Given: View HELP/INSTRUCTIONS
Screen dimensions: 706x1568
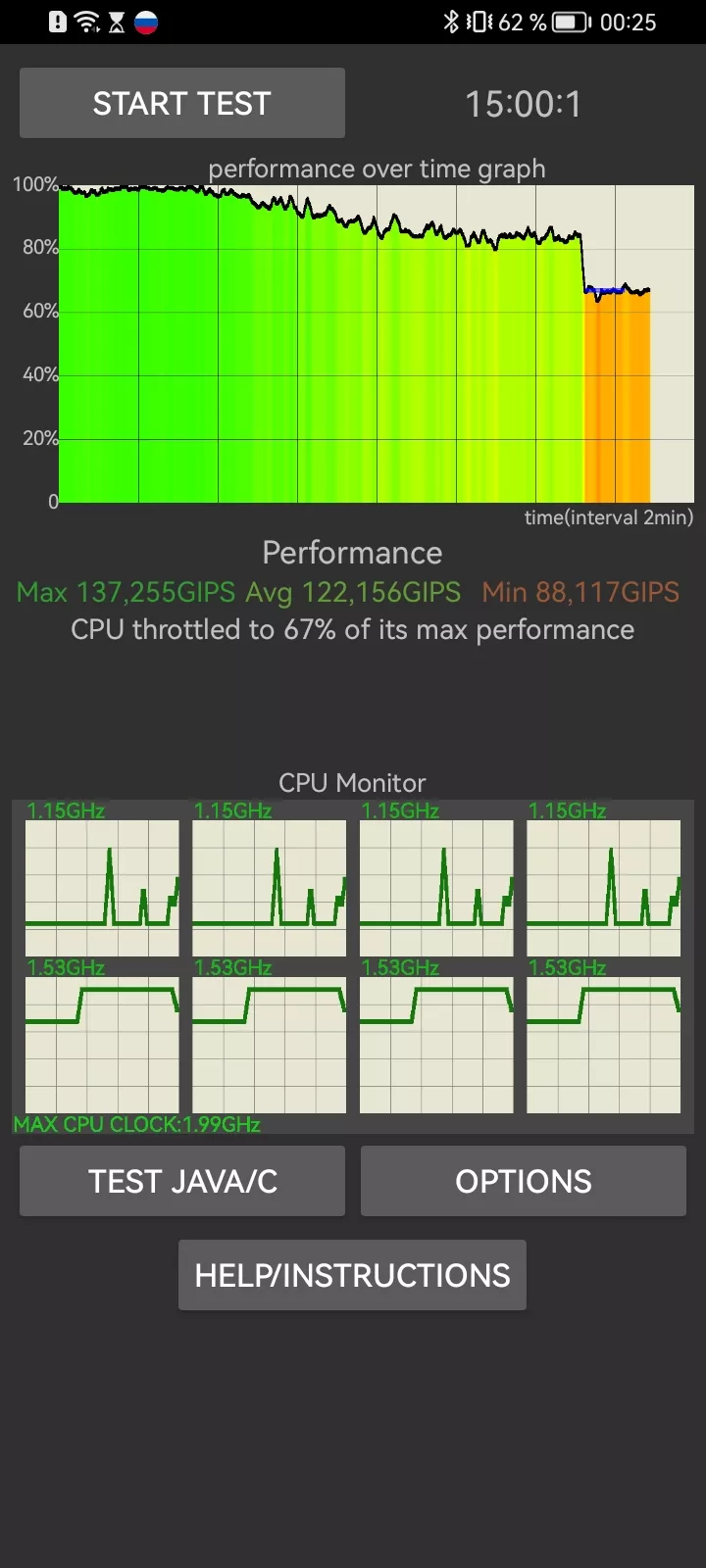Looking at the screenshot, I should pos(352,1275).
